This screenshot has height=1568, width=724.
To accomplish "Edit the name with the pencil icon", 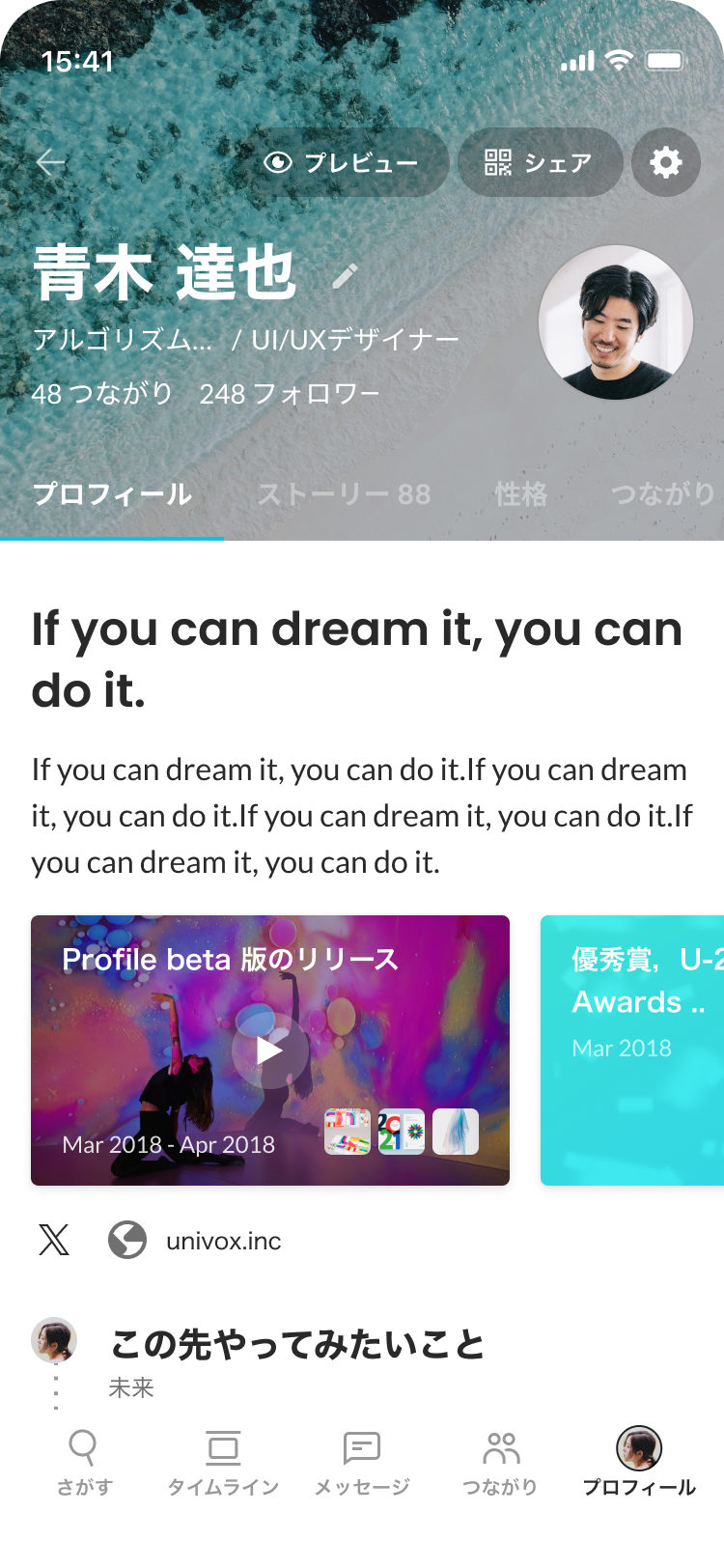I will click(345, 277).
